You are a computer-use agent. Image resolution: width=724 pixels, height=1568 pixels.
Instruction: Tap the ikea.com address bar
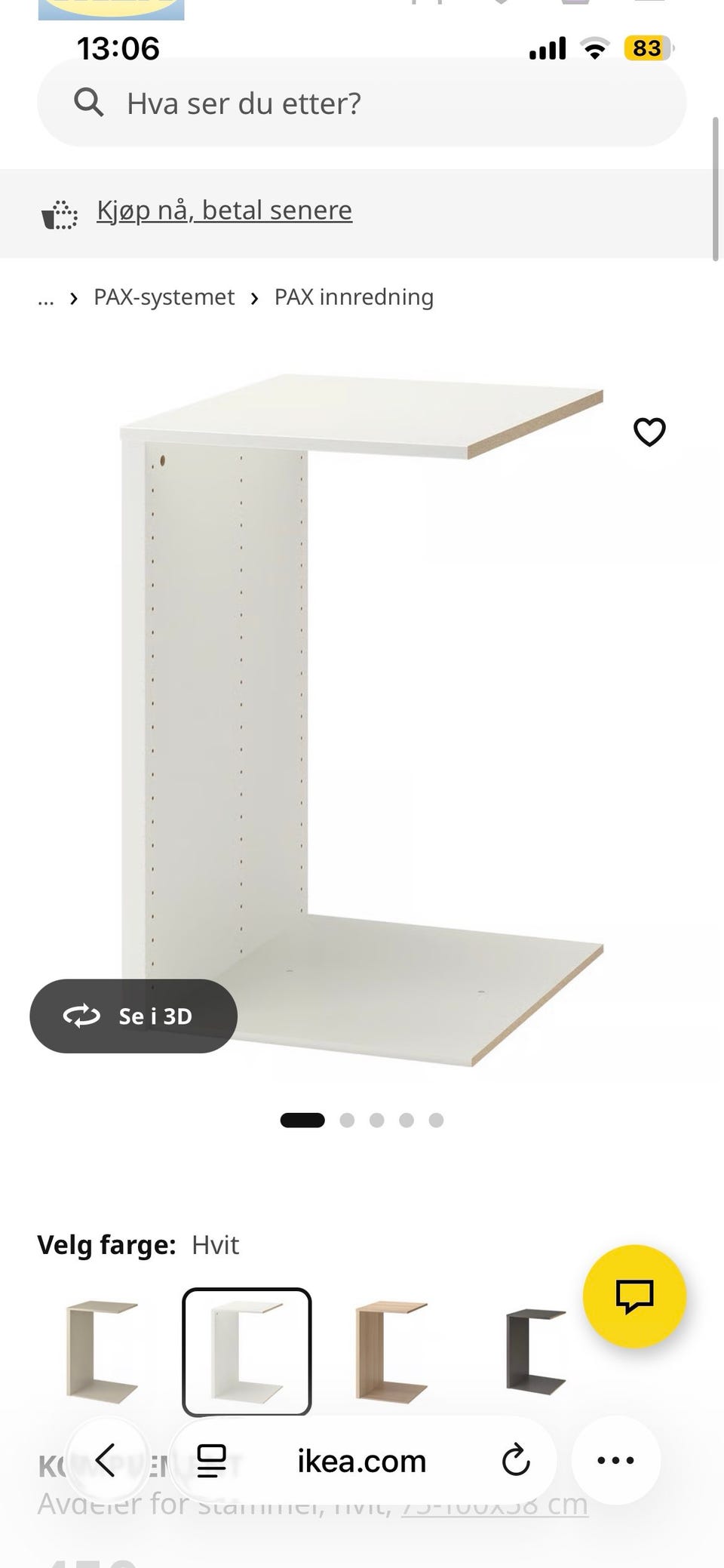[x=362, y=1462]
